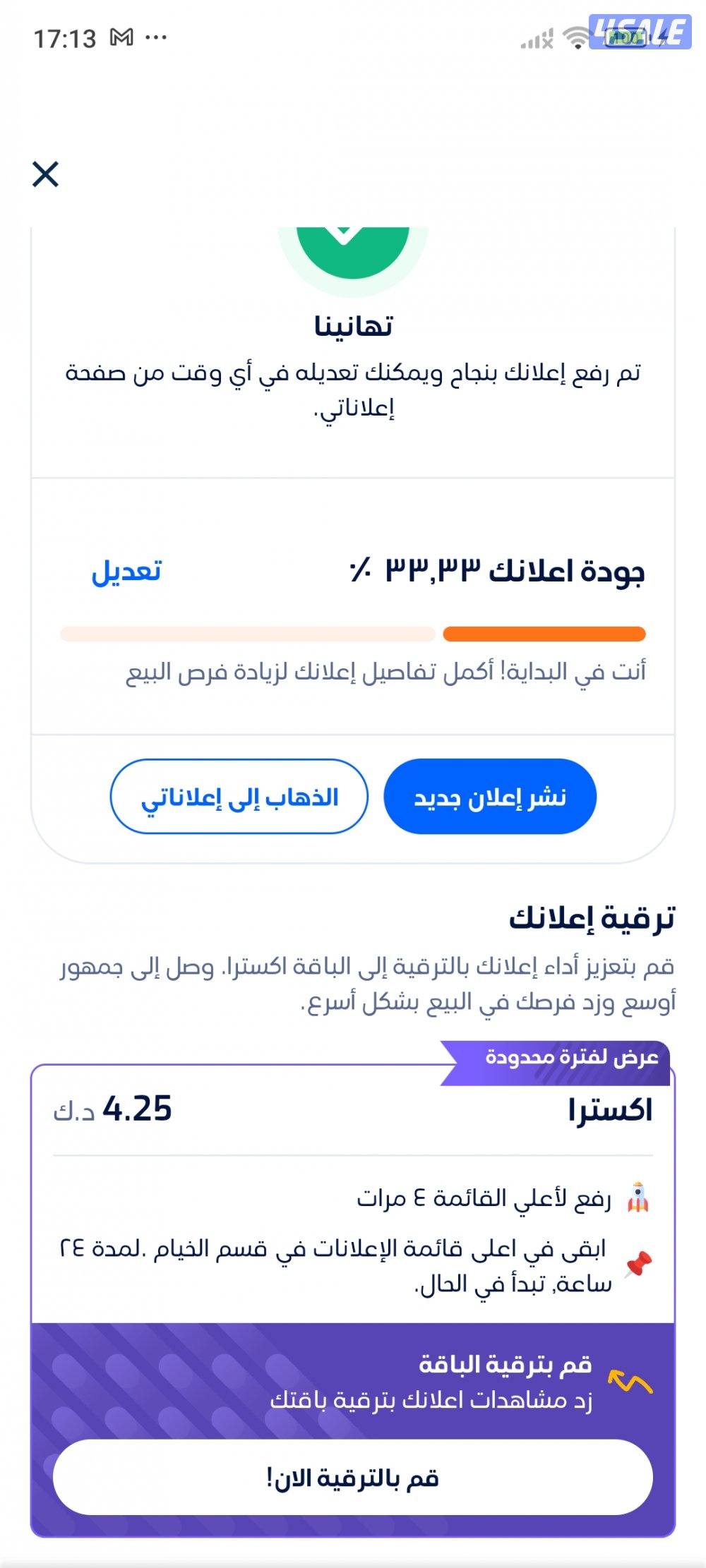This screenshot has width=706, height=1568.
Task: Tap نشر إعلان جديد to post a new ad
Action: coord(490,797)
